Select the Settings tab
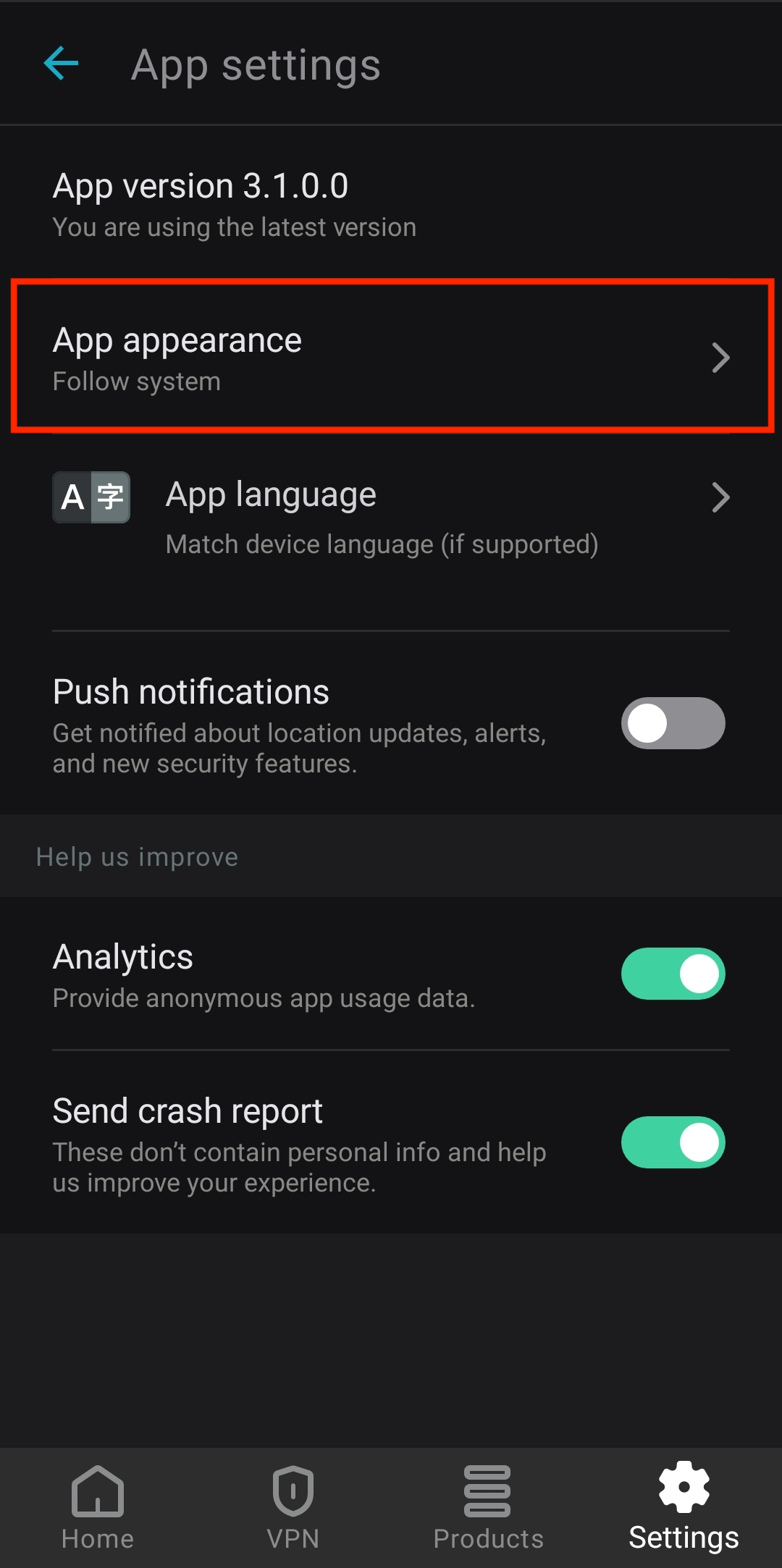The width and height of the screenshot is (782, 1568). coord(684,1507)
